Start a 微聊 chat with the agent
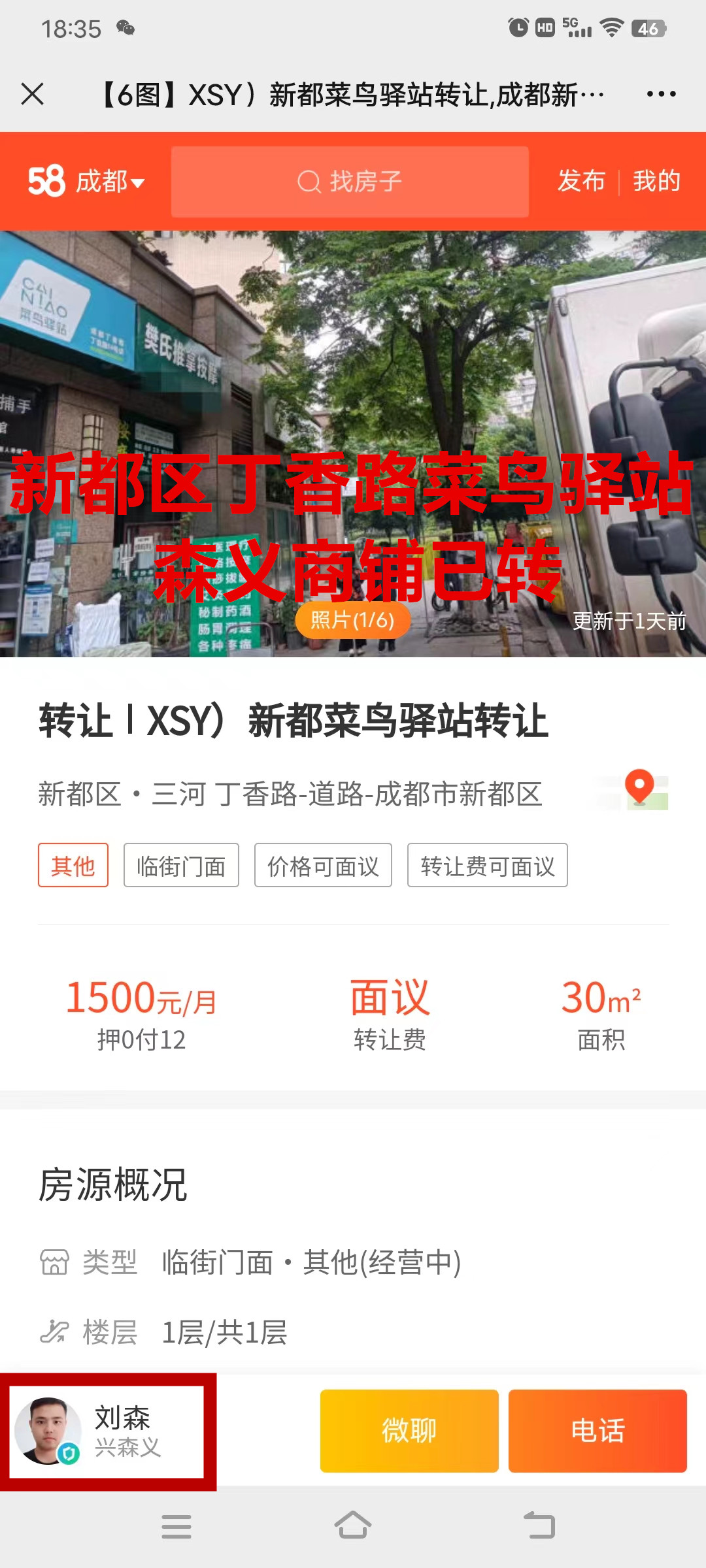 point(409,1431)
